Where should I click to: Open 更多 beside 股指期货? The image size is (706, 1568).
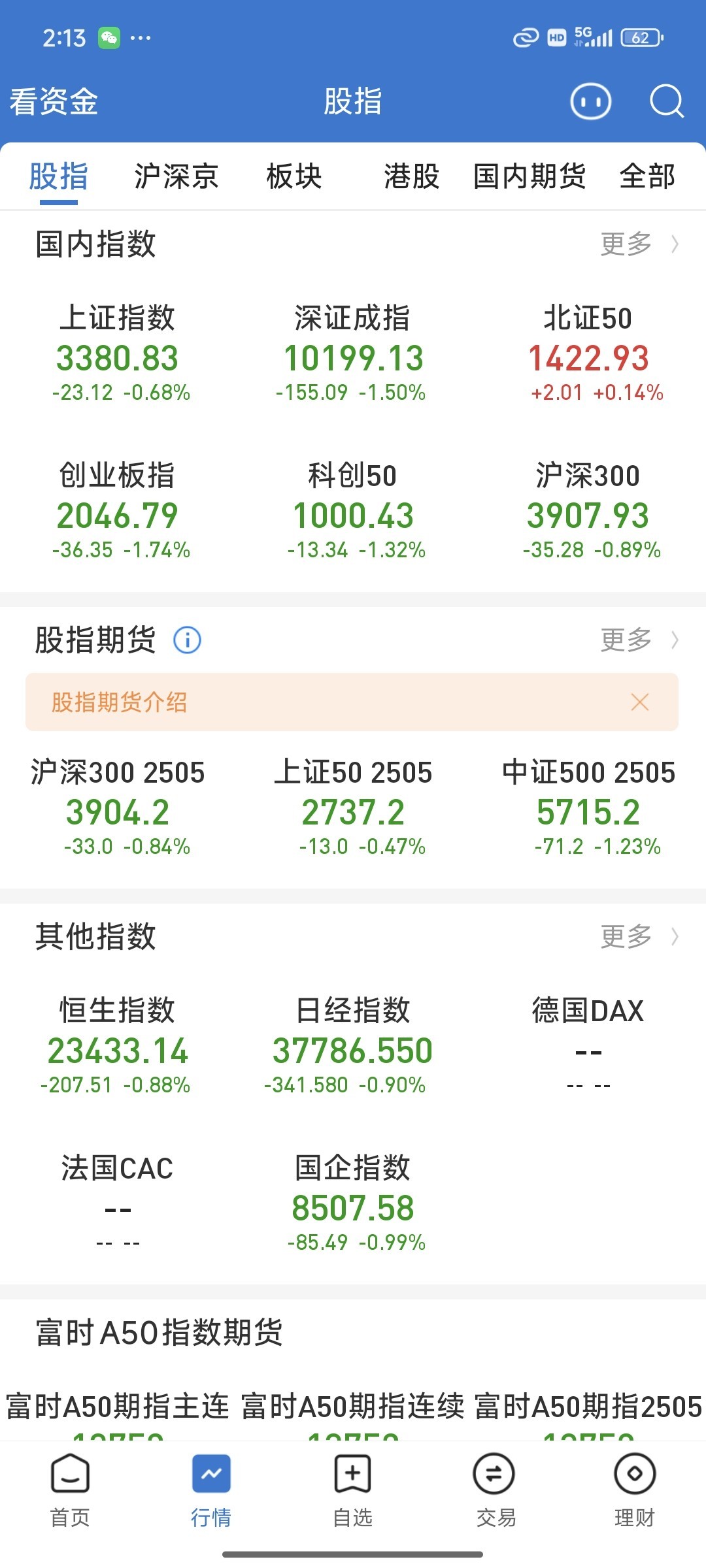coord(639,640)
